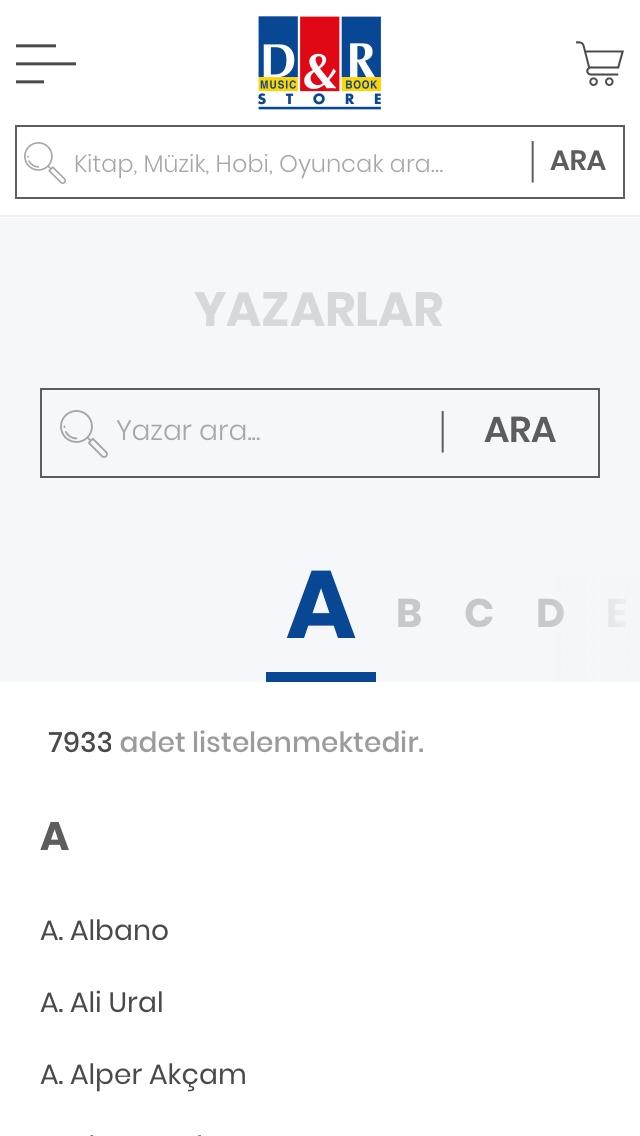The height and width of the screenshot is (1136, 640).
Task: Focus the Kitap, Müzik, Hobi search field
Action: coord(290,162)
